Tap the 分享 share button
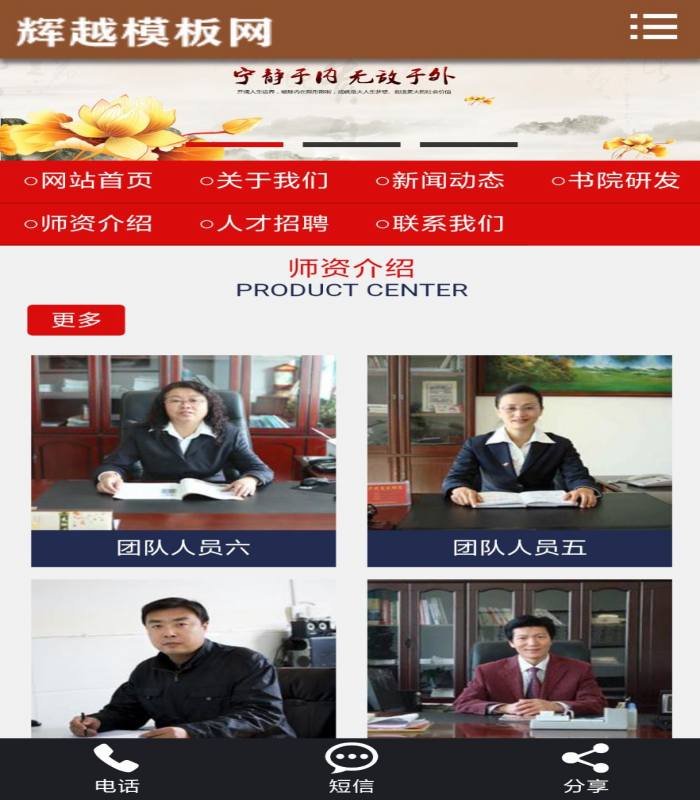 point(584,768)
